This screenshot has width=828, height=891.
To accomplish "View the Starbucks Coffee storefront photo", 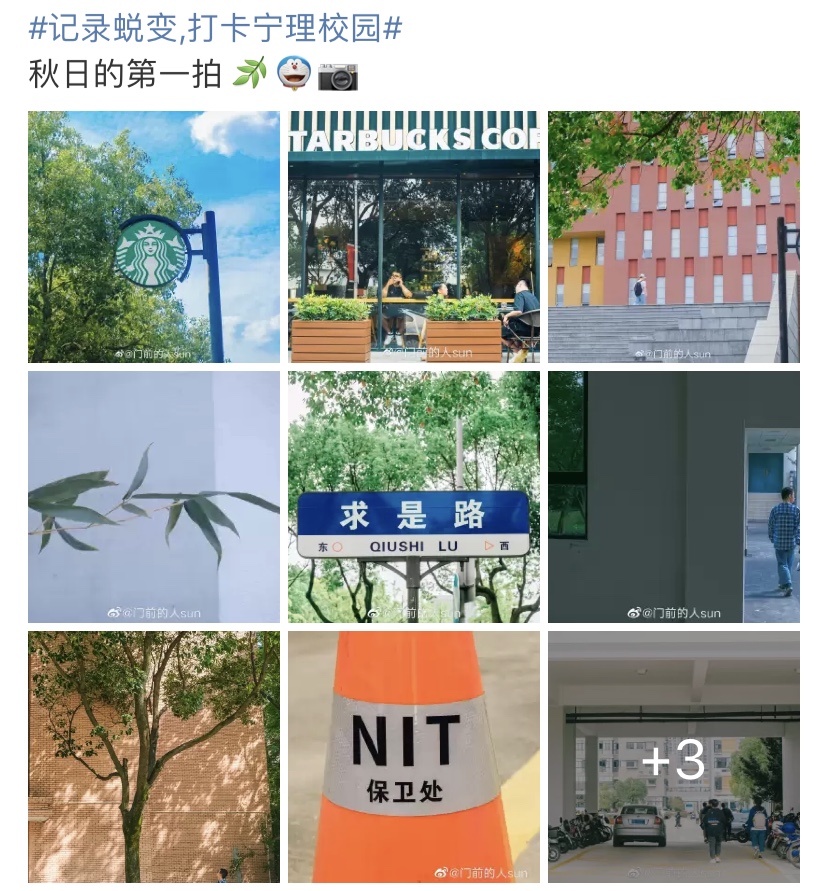I will click(414, 237).
